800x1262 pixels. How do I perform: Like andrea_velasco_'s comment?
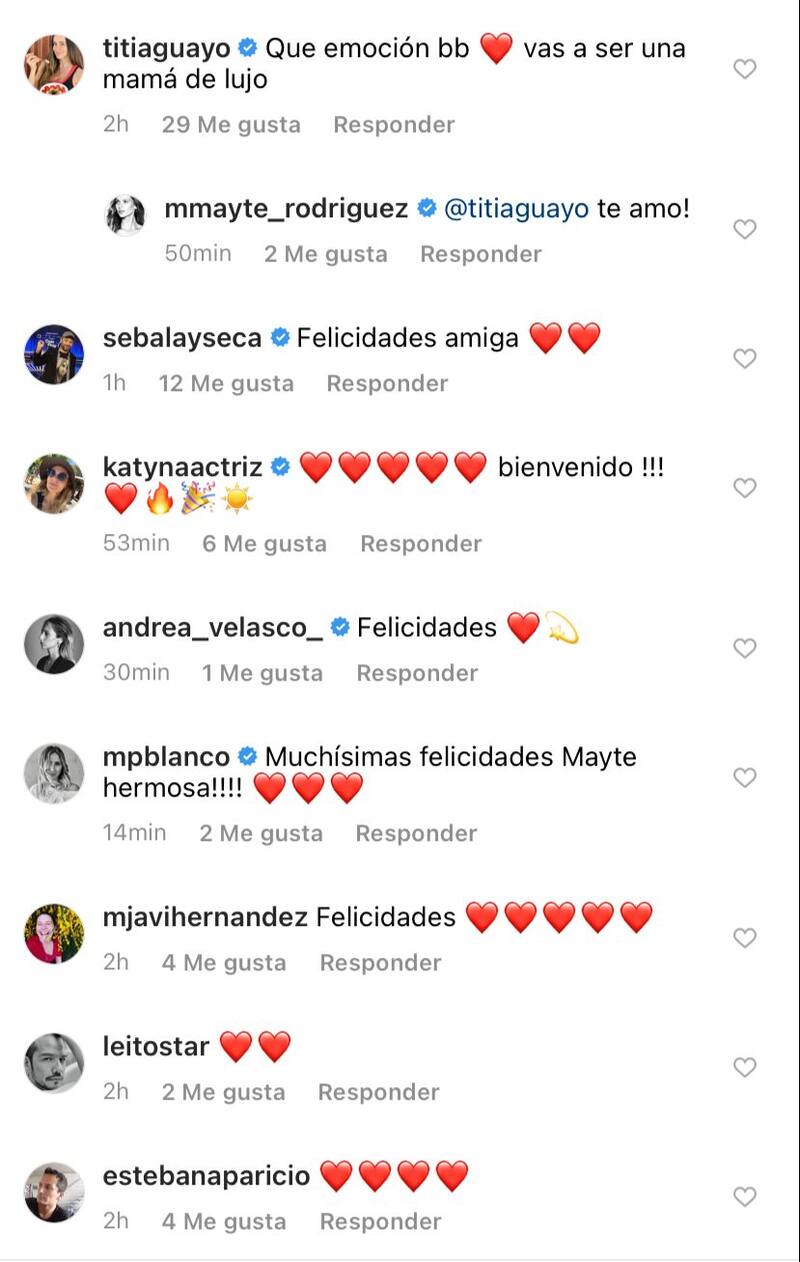[x=744, y=649]
